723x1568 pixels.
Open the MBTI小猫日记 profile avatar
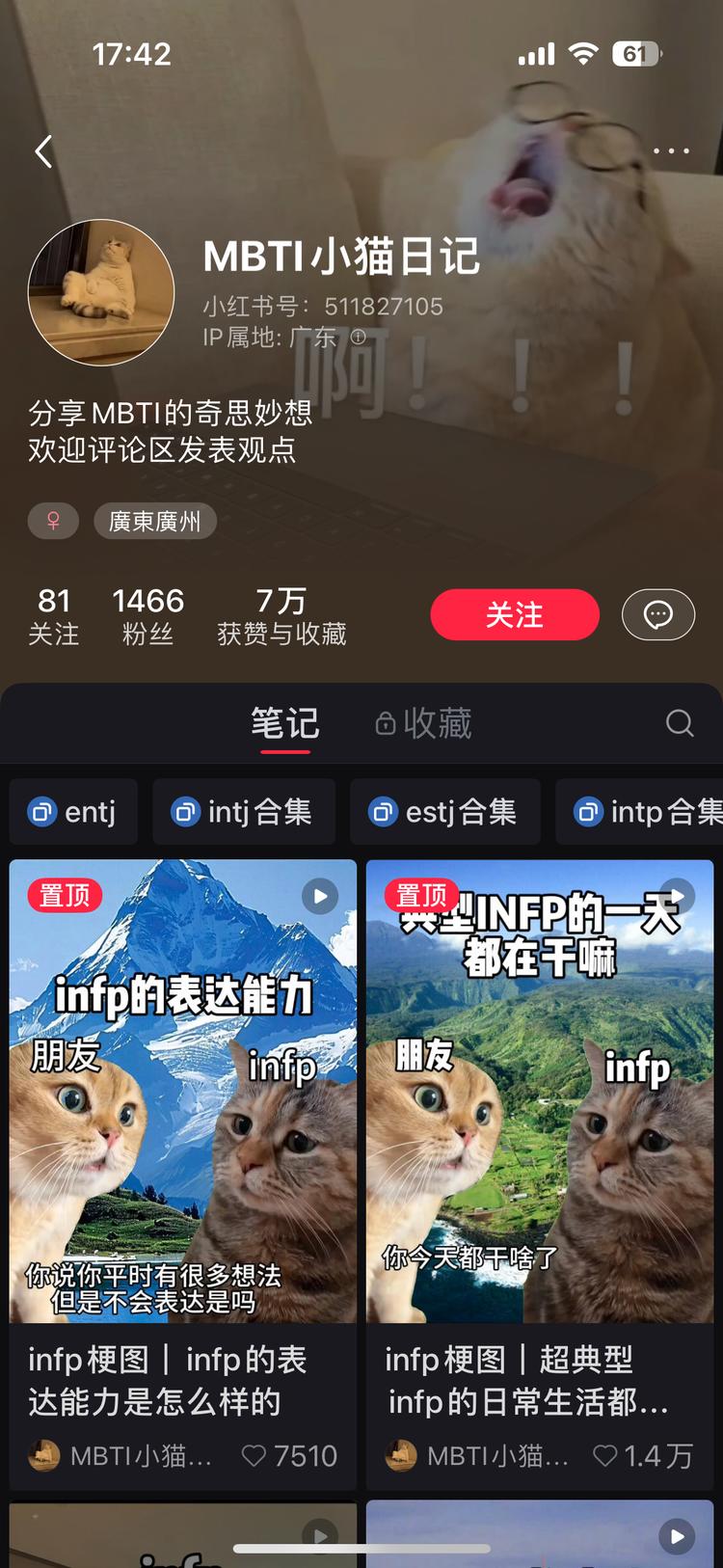[100, 291]
